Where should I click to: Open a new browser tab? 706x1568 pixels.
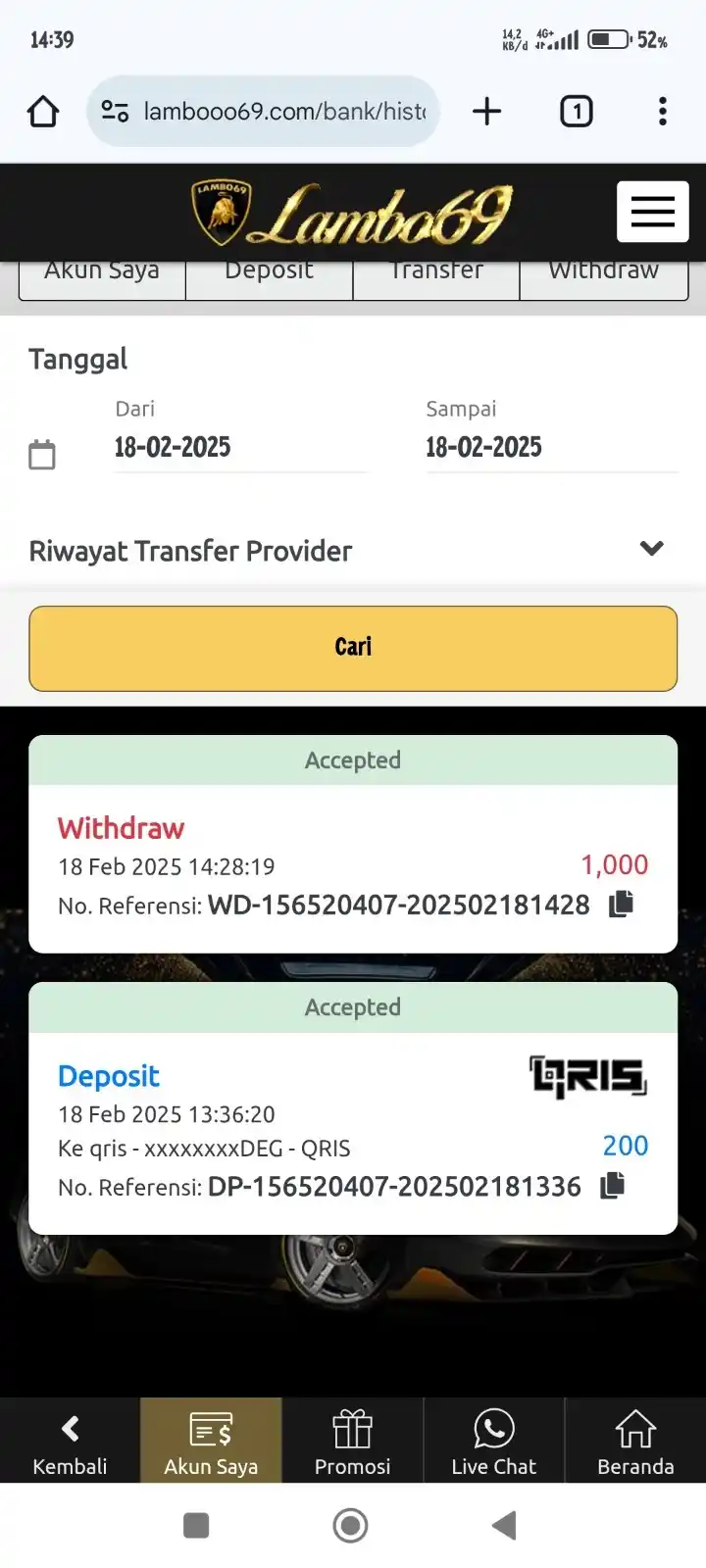tap(486, 112)
